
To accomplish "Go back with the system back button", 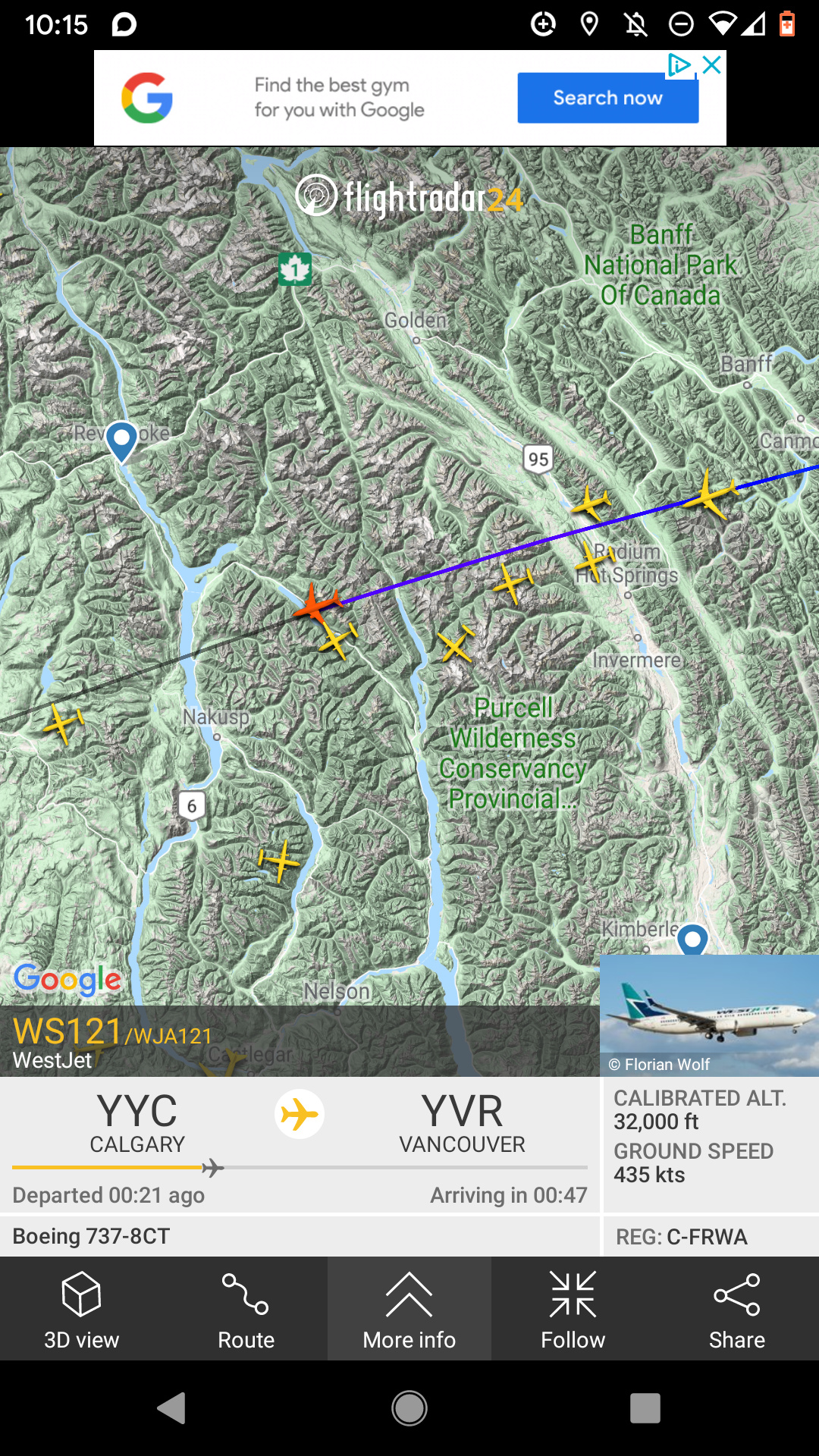I will click(x=172, y=1408).
